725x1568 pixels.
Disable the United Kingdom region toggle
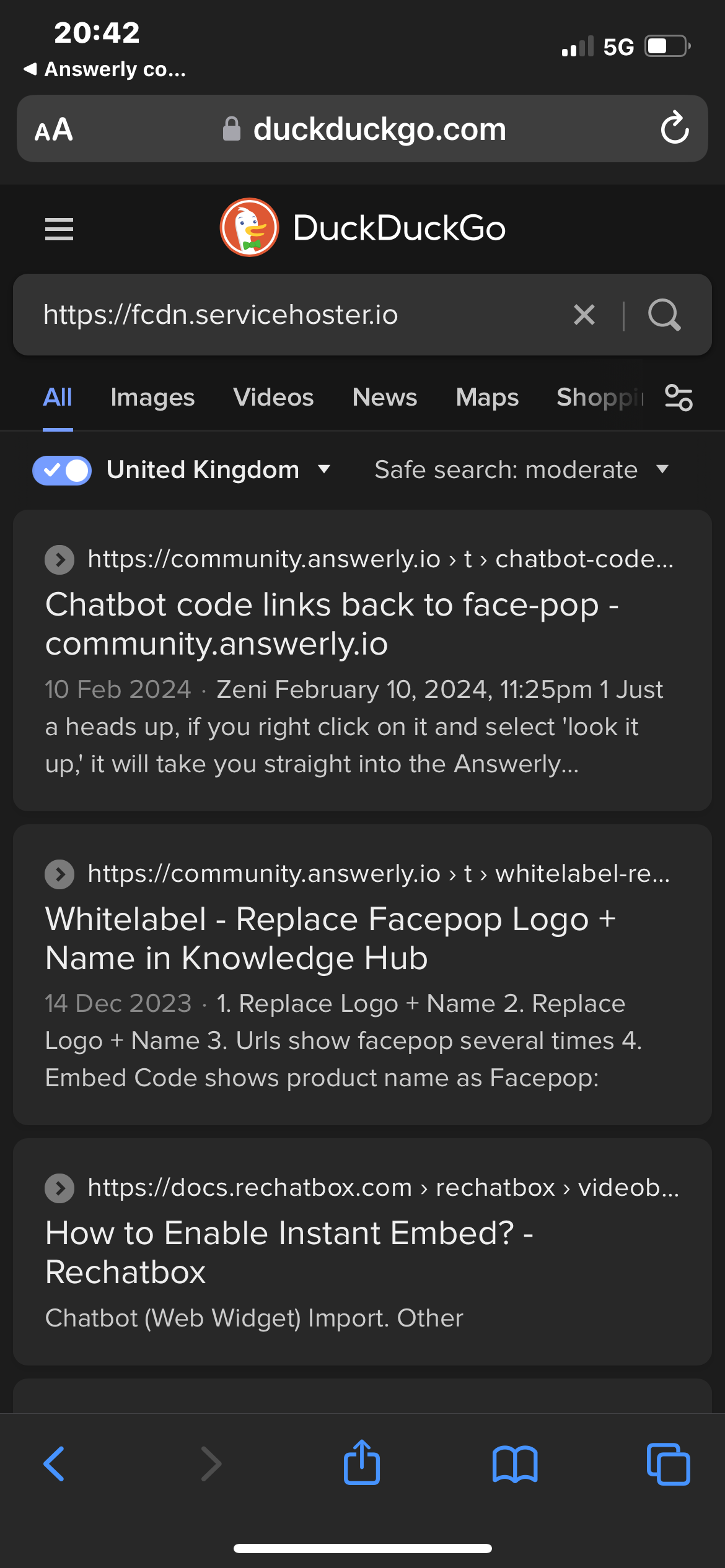point(62,470)
